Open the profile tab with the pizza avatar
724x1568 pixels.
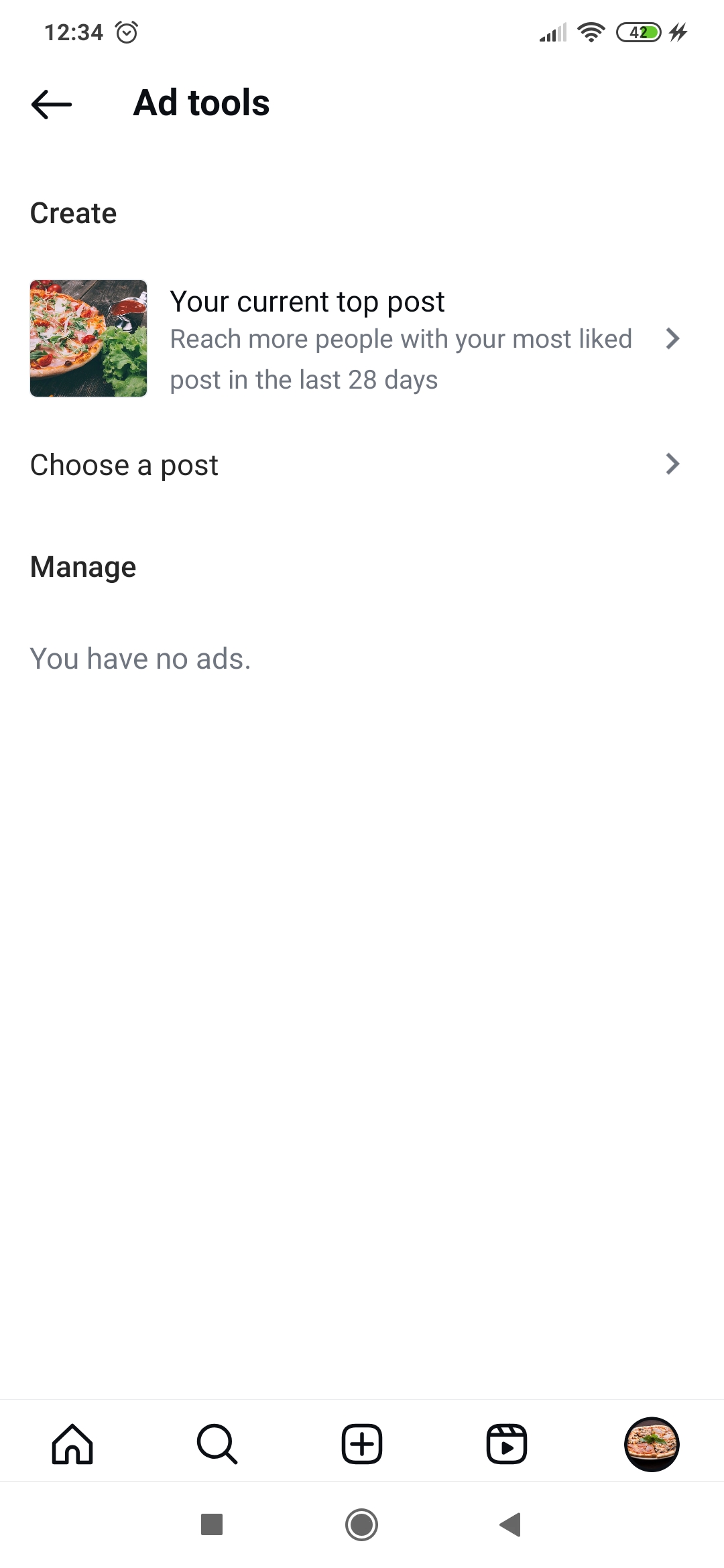click(652, 1444)
